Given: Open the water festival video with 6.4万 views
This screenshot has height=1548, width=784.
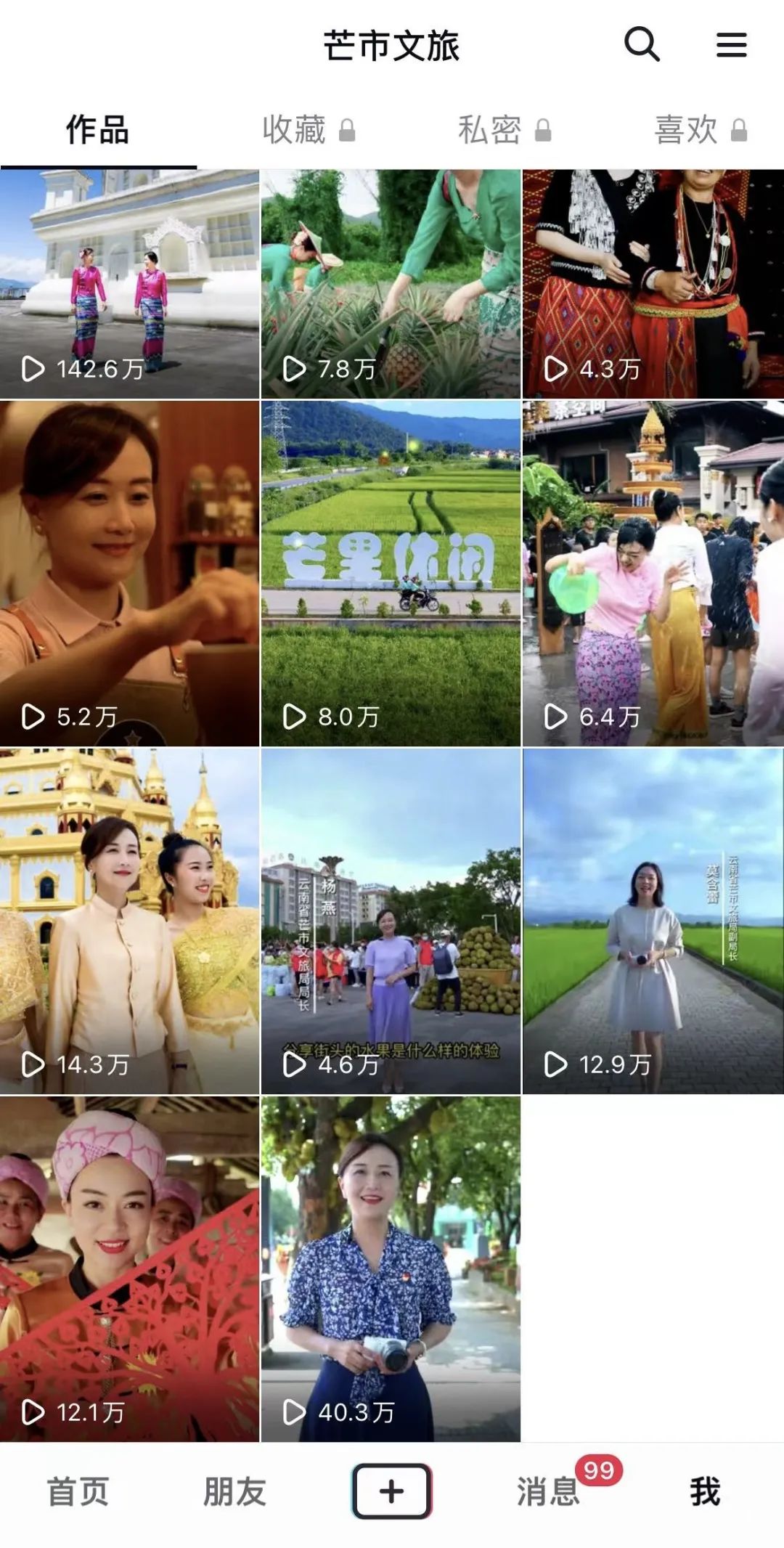Looking at the screenshot, I should click(653, 573).
